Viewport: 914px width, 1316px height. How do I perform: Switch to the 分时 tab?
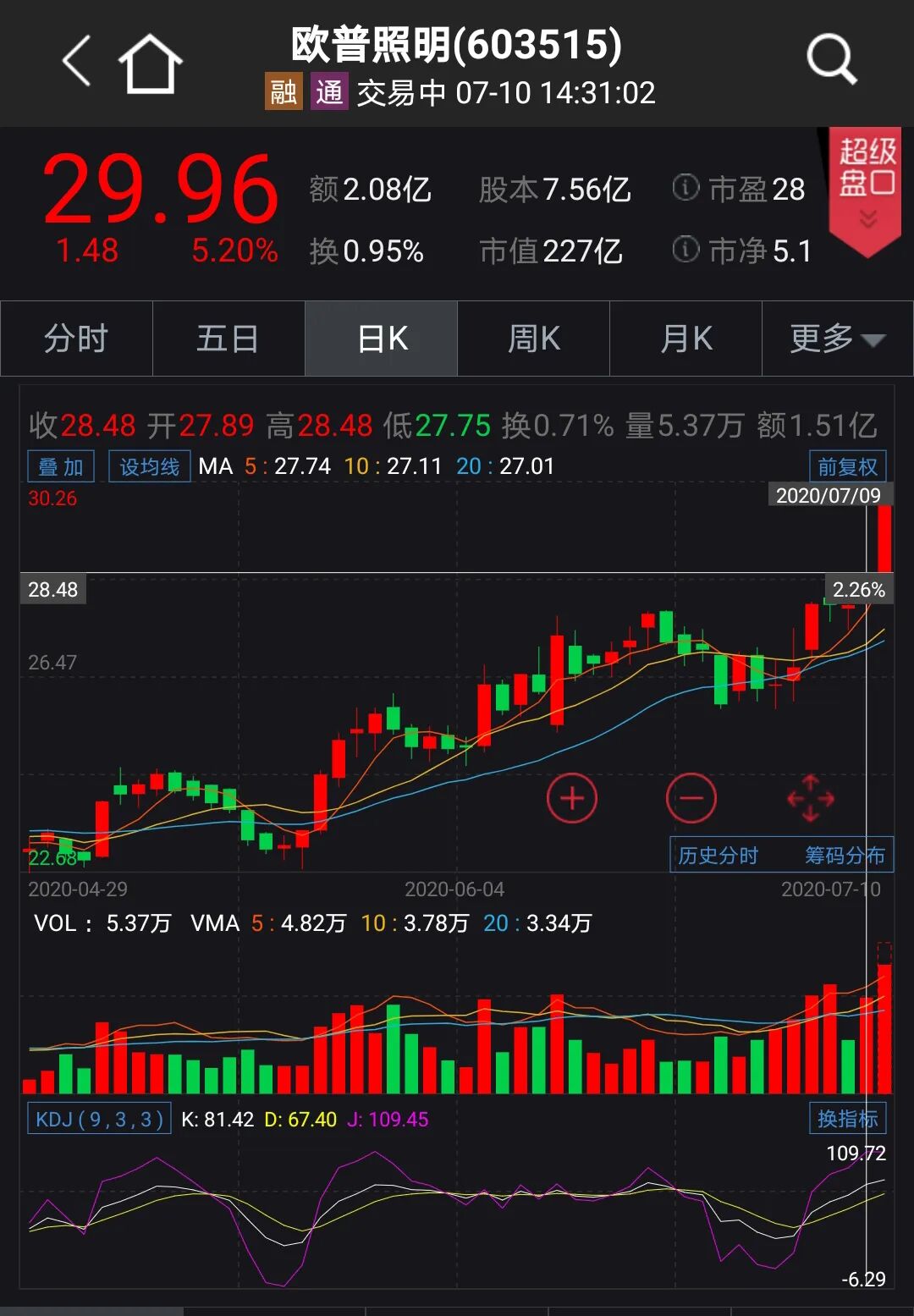pyautogui.click(x=76, y=339)
